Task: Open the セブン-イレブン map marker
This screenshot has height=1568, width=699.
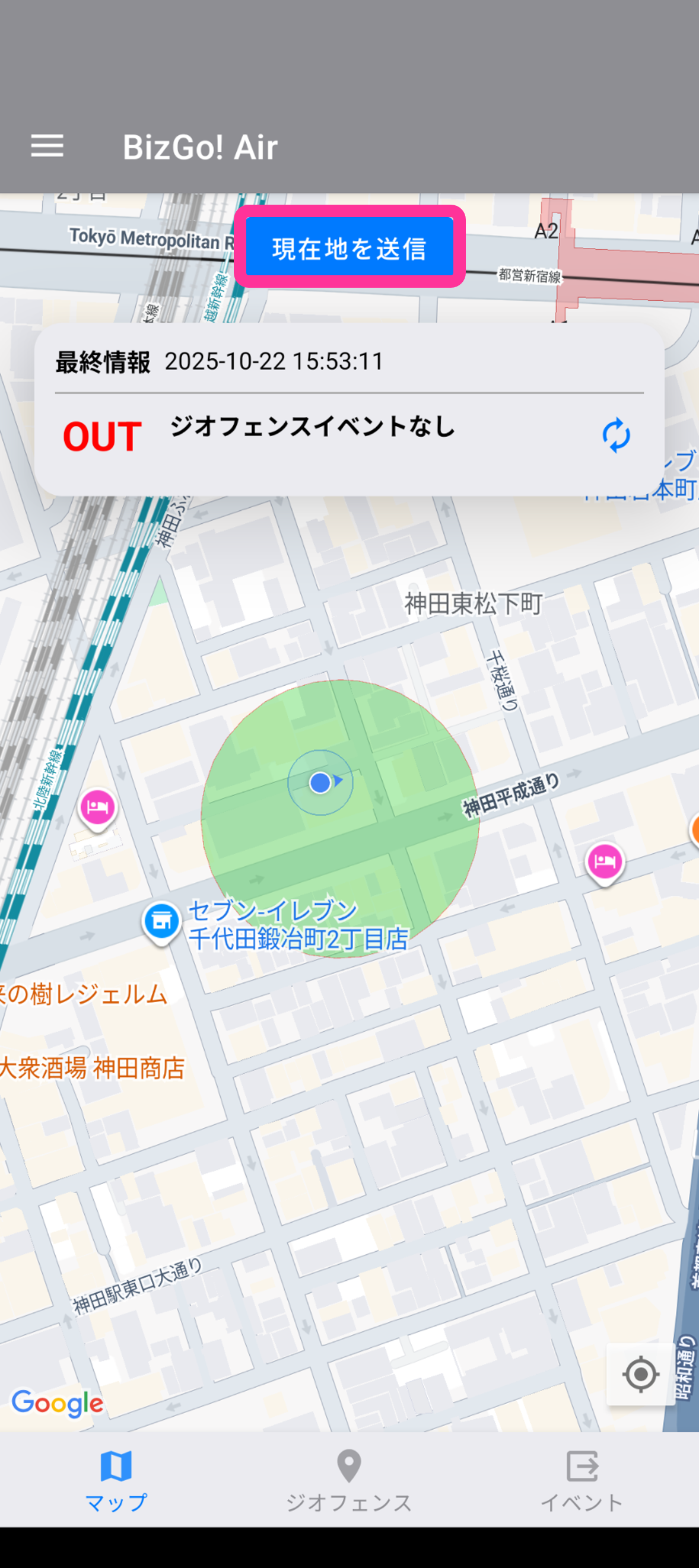Action: pyautogui.click(x=161, y=921)
